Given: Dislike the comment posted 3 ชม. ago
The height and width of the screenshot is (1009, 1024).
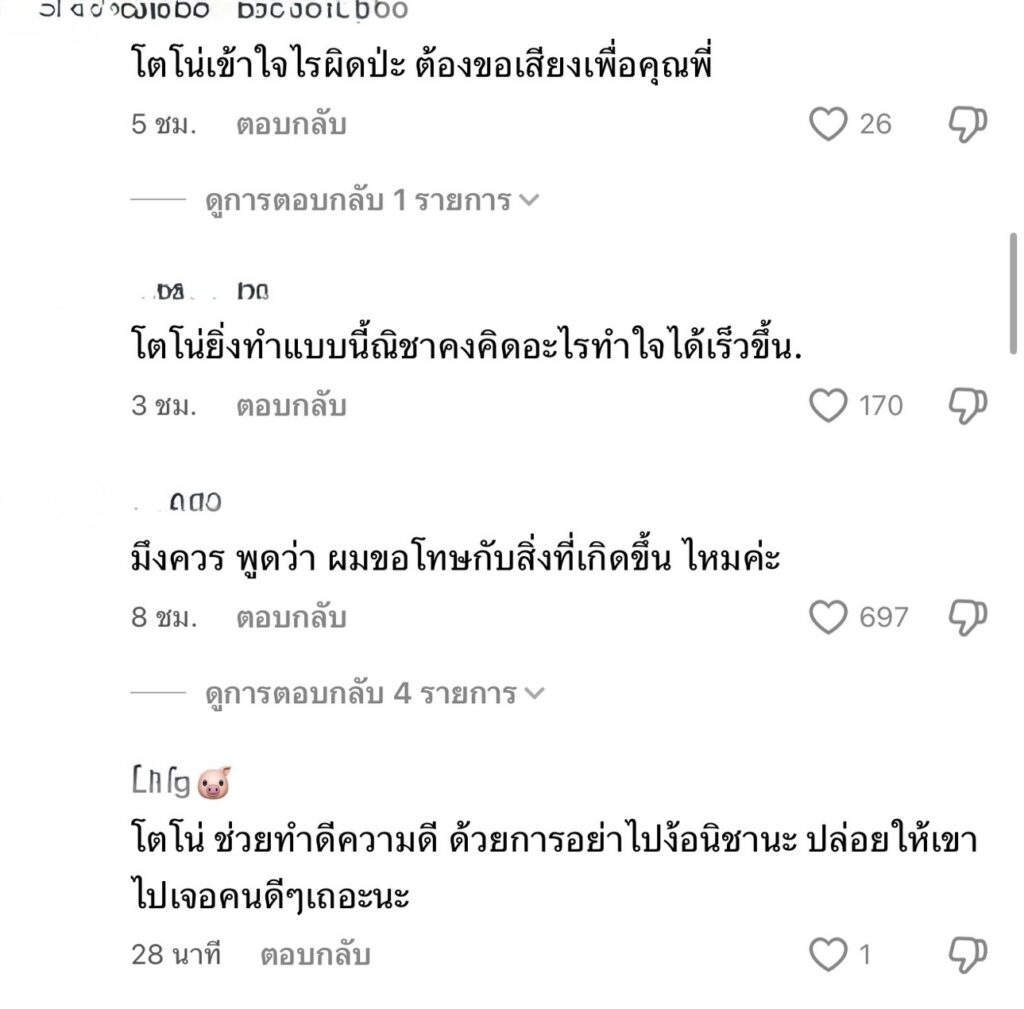Looking at the screenshot, I should [x=967, y=405].
